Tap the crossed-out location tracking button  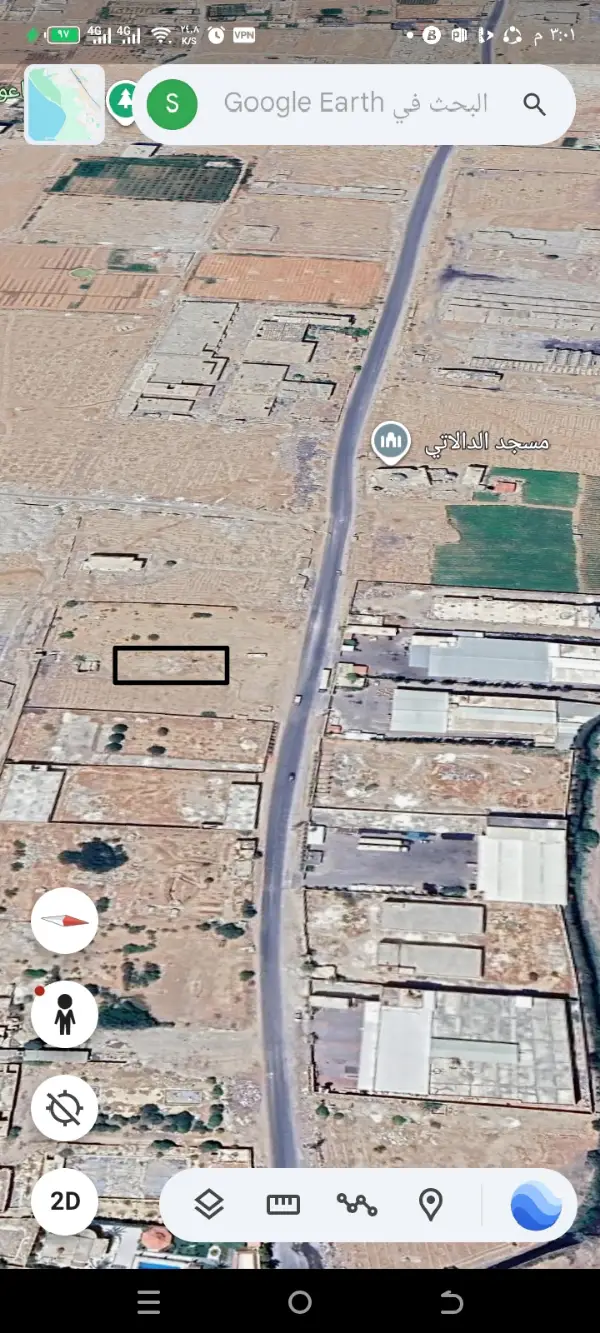coord(65,1108)
